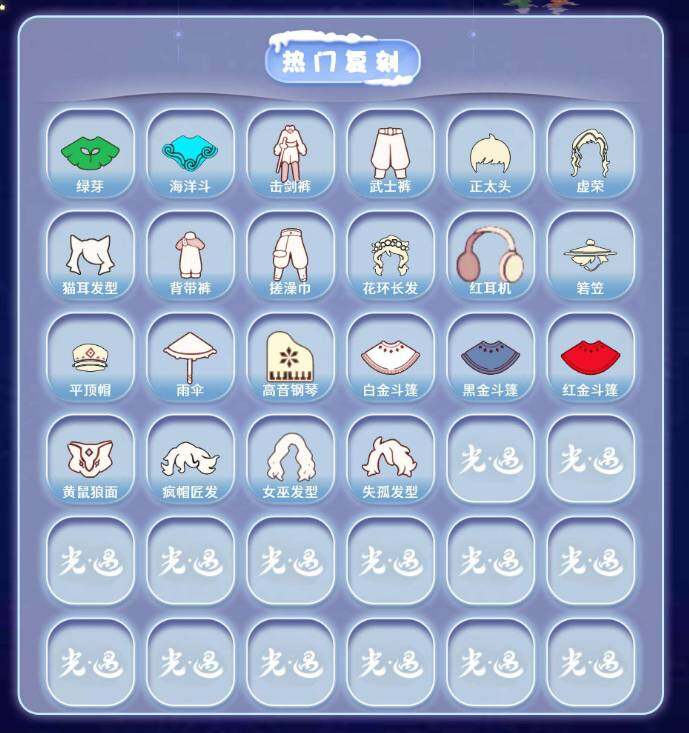Choose the 高音钢琴 piano item
Image resolution: width=689 pixels, height=733 pixels.
tap(290, 358)
